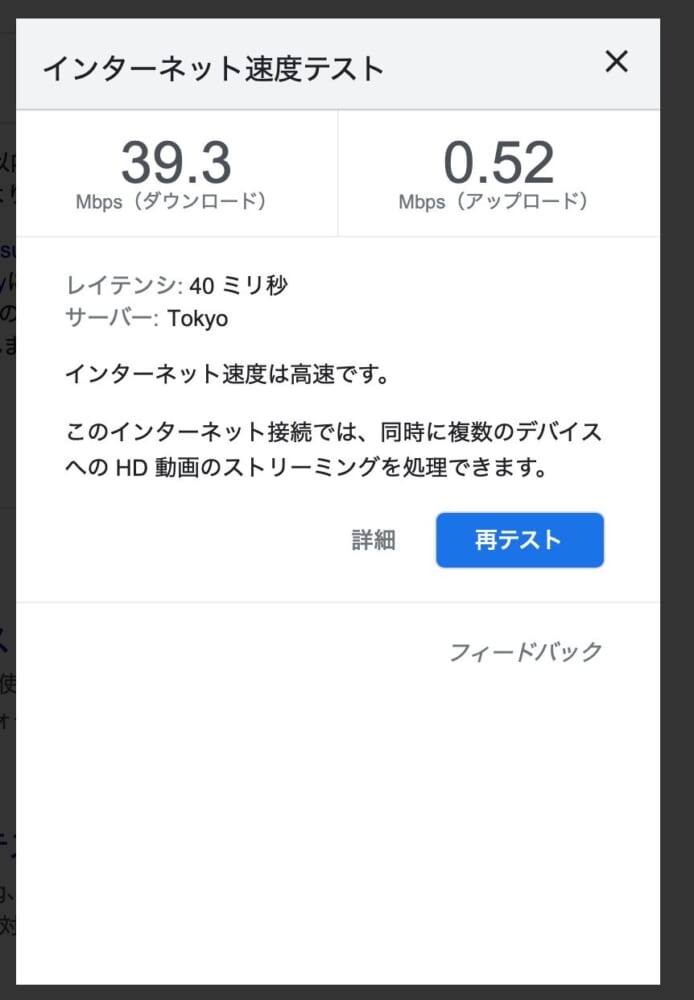Open 詳細 for more information
The image size is (694, 1000).
[374, 541]
